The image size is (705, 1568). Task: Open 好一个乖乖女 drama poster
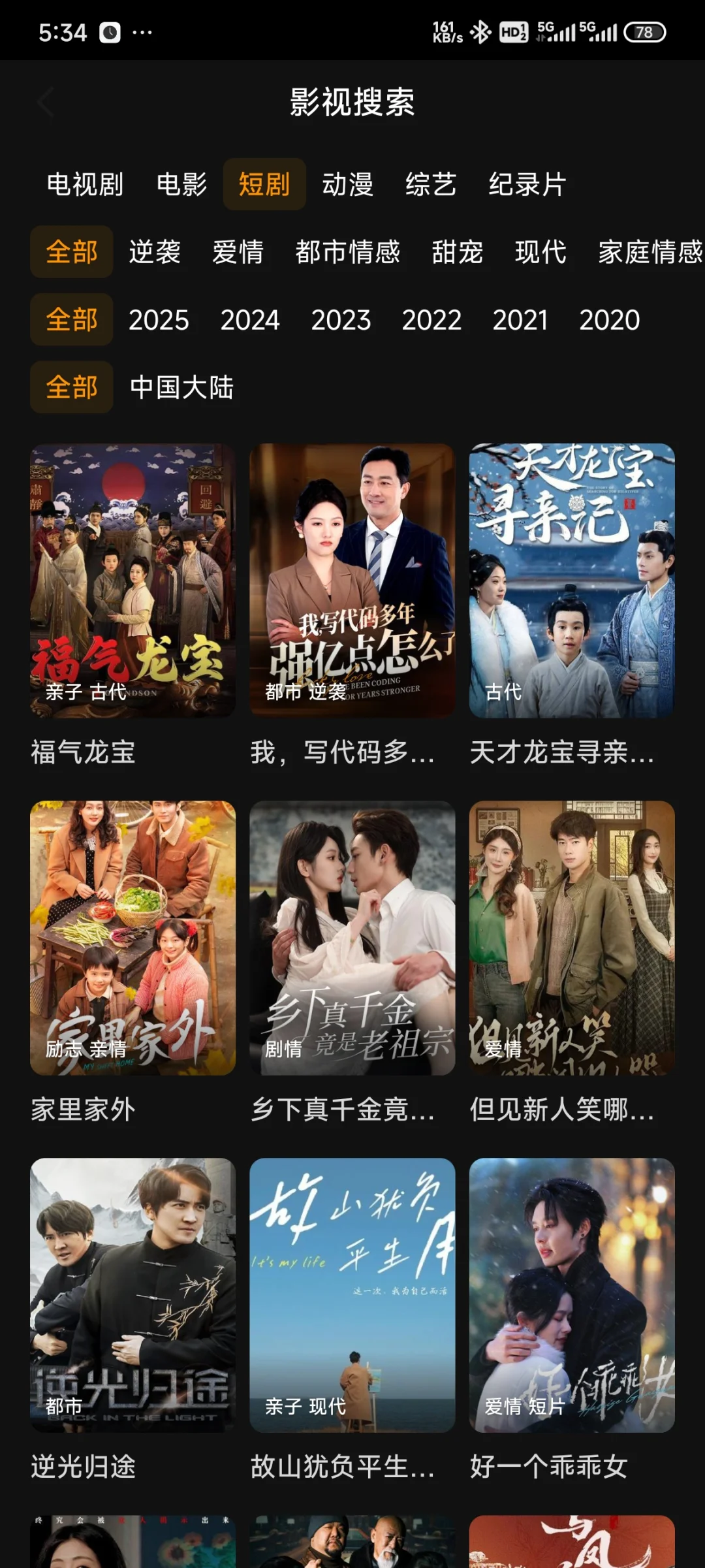(x=572, y=1295)
